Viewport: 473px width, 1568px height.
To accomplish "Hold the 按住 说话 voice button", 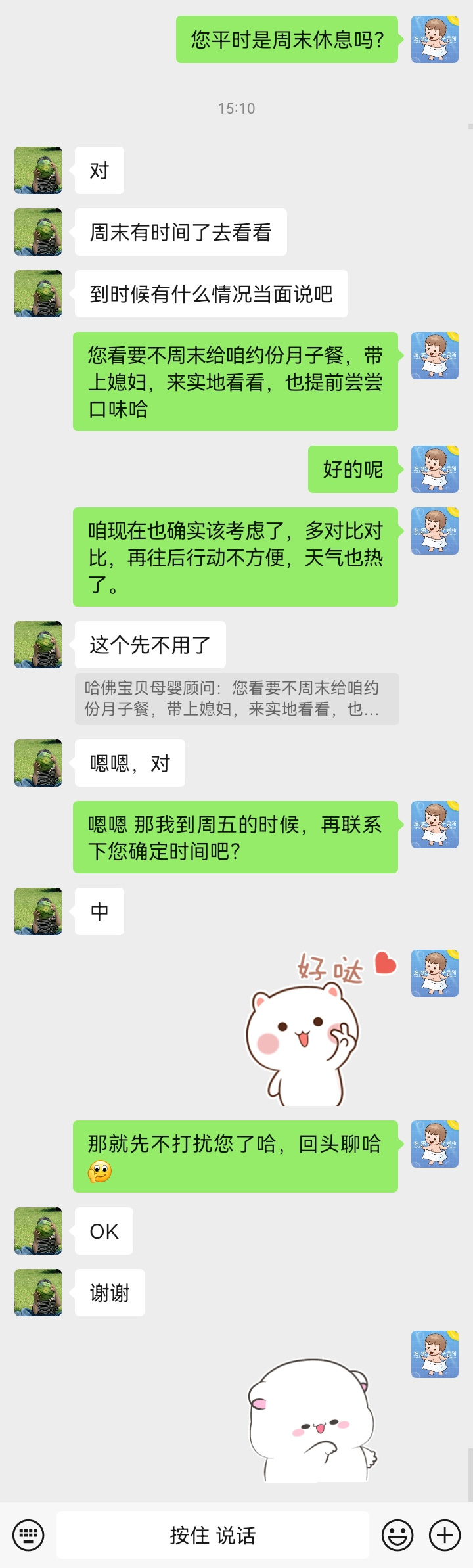I will coord(213,1535).
